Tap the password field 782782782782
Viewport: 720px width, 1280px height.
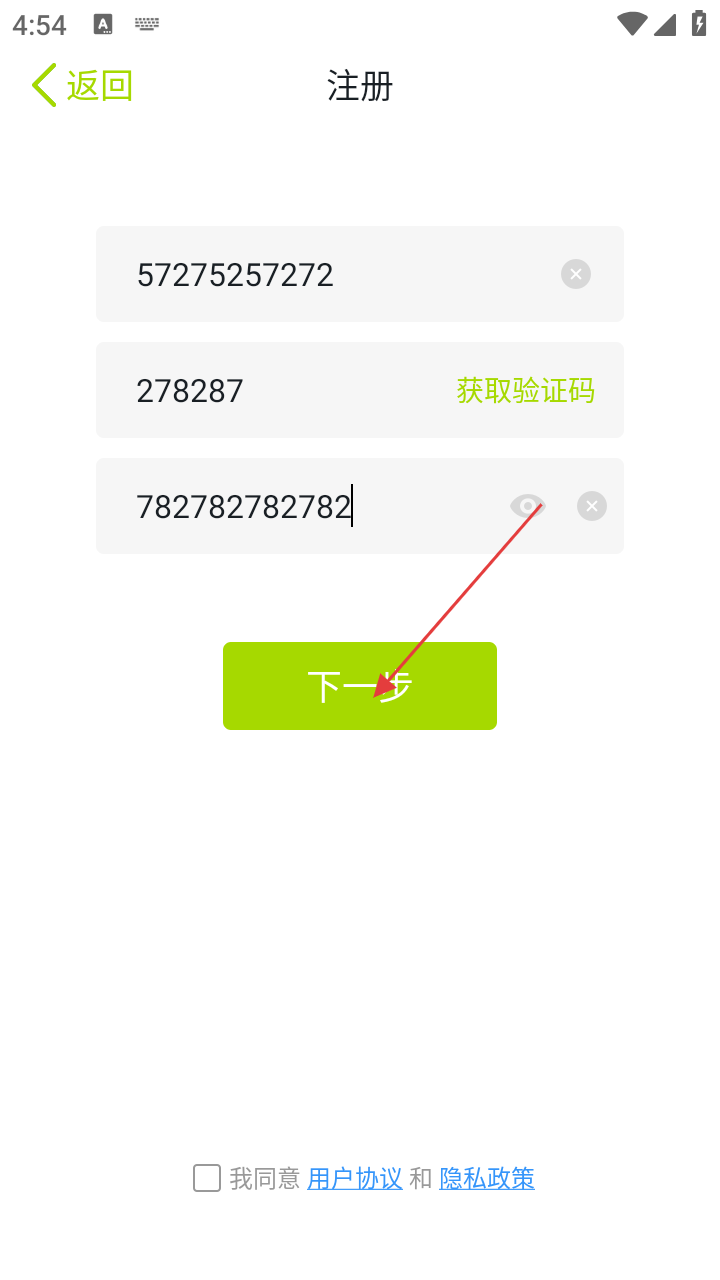300,507
